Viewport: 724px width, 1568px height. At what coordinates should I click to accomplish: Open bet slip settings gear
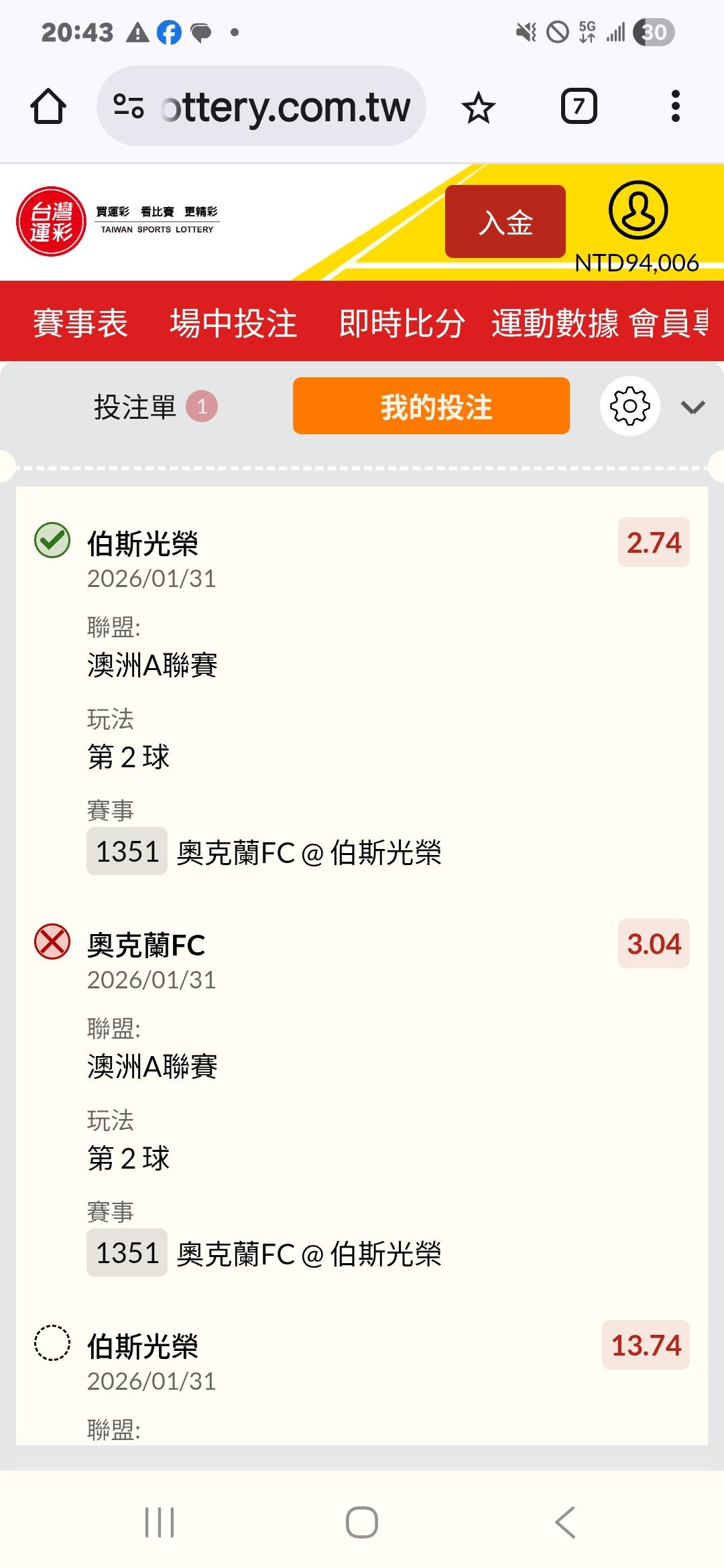(x=629, y=406)
